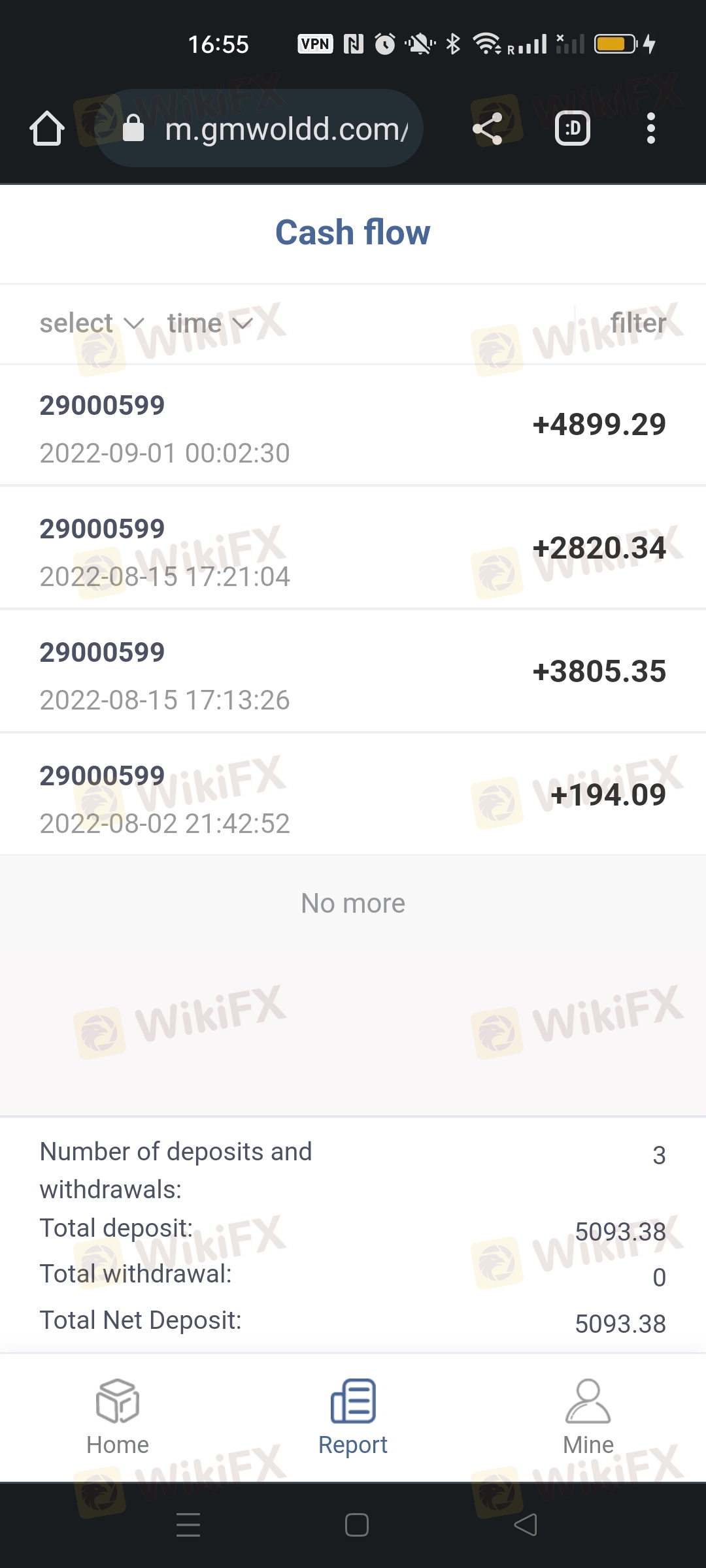This screenshot has height=1568, width=706.
Task: Tap the m.gmwoldd.com address bar
Action: point(275,129)
